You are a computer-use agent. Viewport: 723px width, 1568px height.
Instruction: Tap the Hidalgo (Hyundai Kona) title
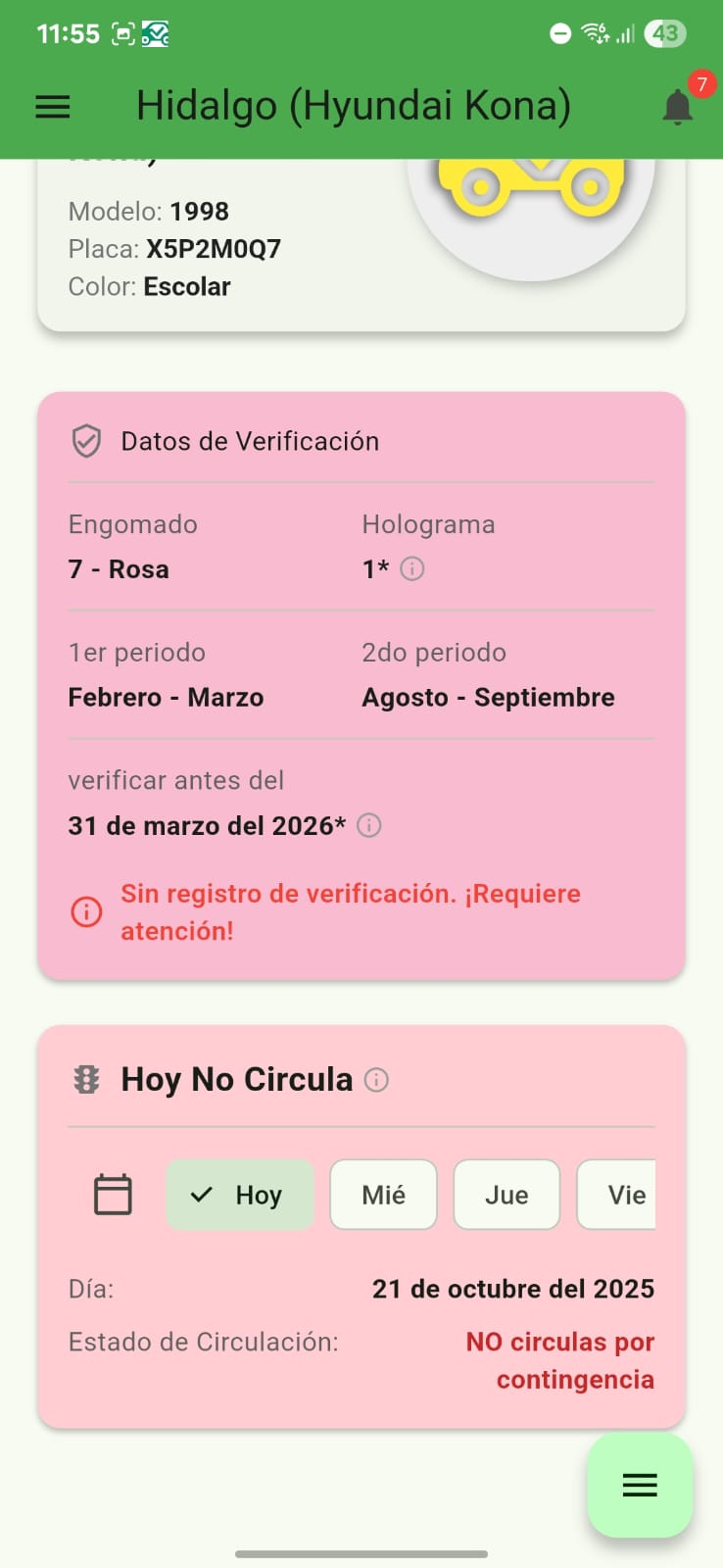pos(354,105)
